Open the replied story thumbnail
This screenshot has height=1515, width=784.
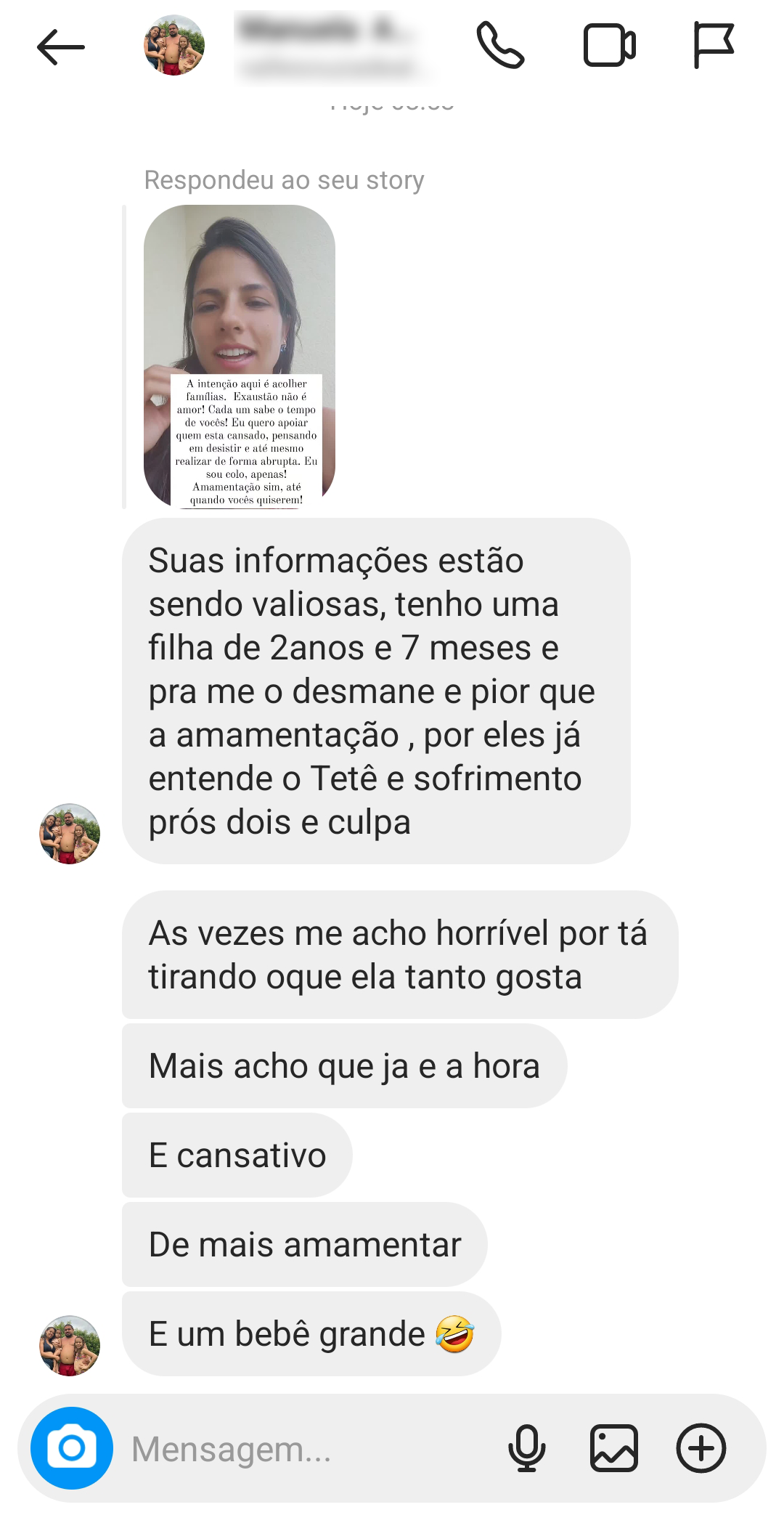240,356
